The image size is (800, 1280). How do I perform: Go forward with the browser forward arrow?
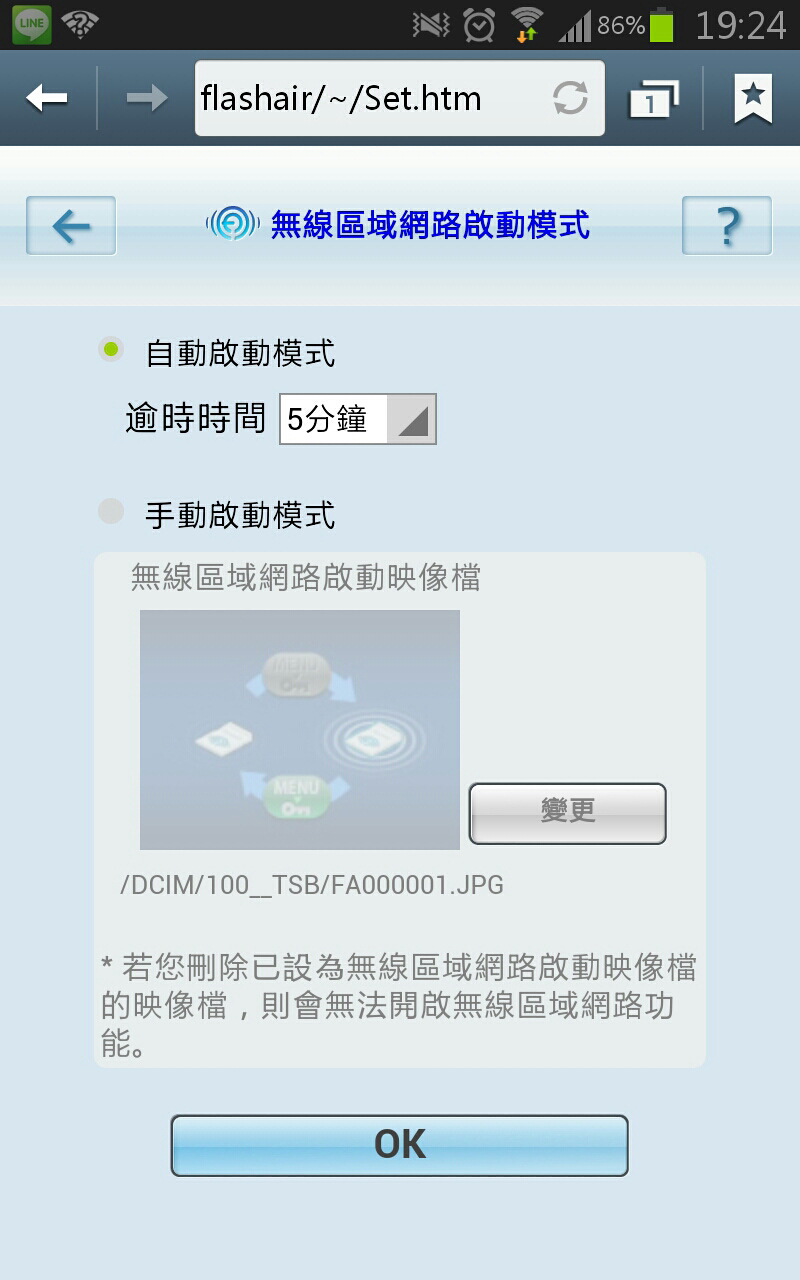[x=146, y=98]
